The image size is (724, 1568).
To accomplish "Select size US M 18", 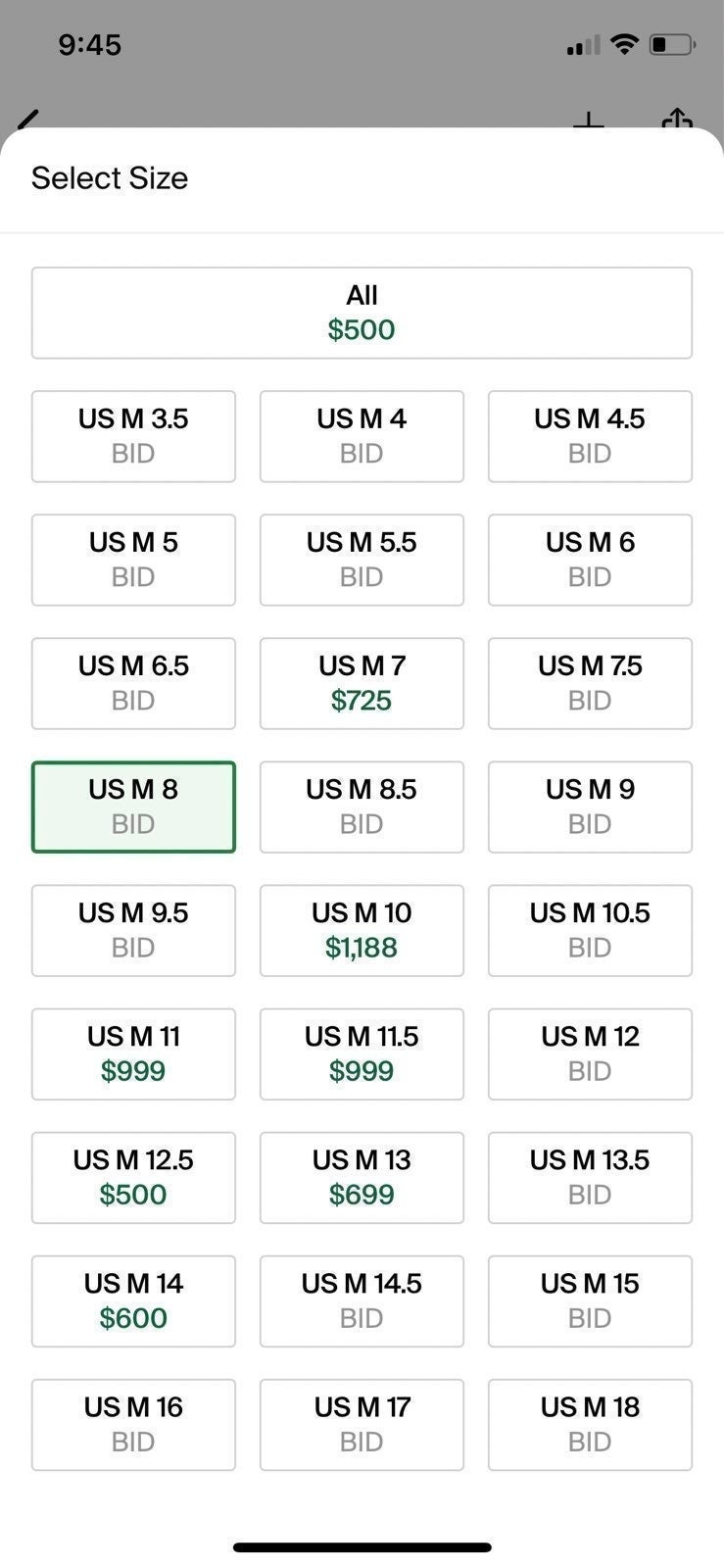I will (x=590, y=1424).
